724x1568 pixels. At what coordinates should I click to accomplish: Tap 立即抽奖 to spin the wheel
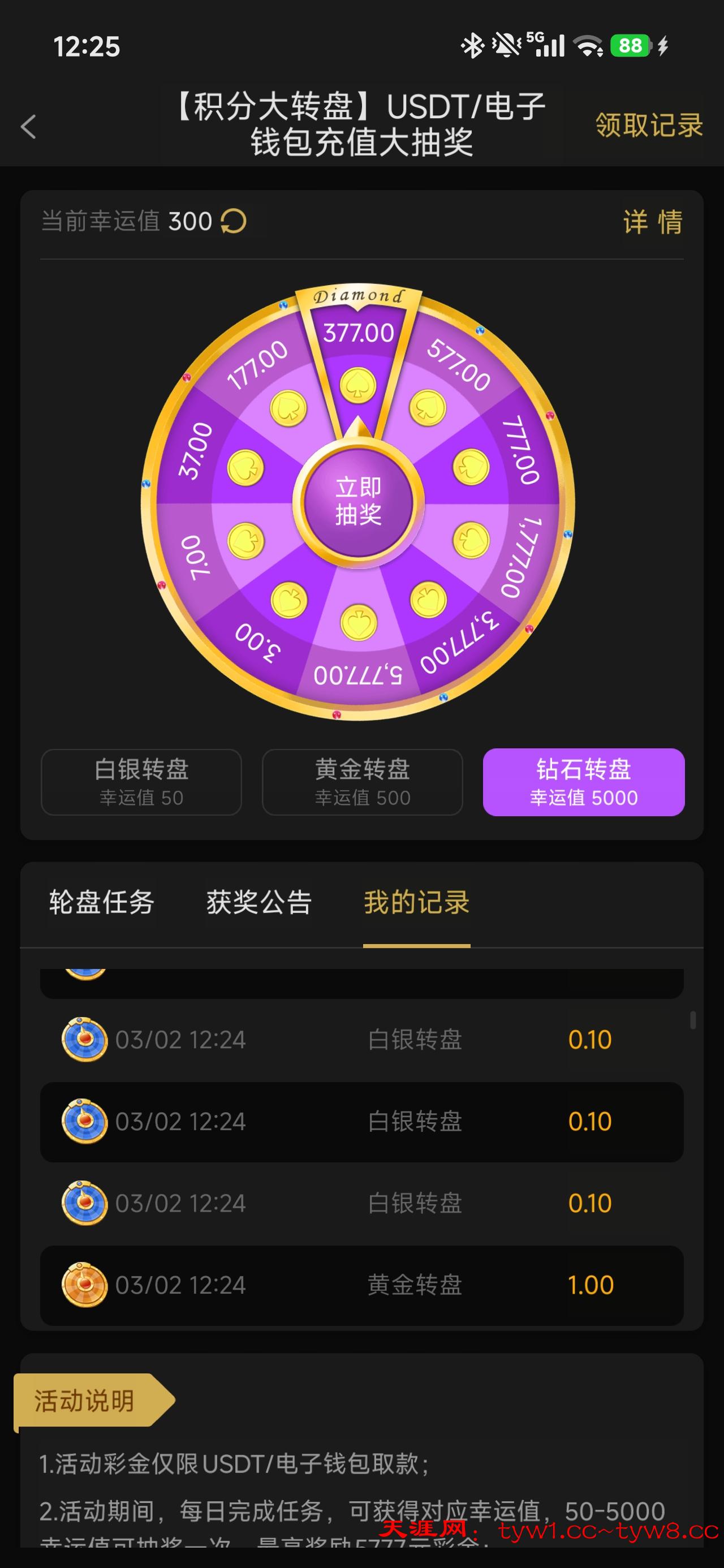coord(358,502)
